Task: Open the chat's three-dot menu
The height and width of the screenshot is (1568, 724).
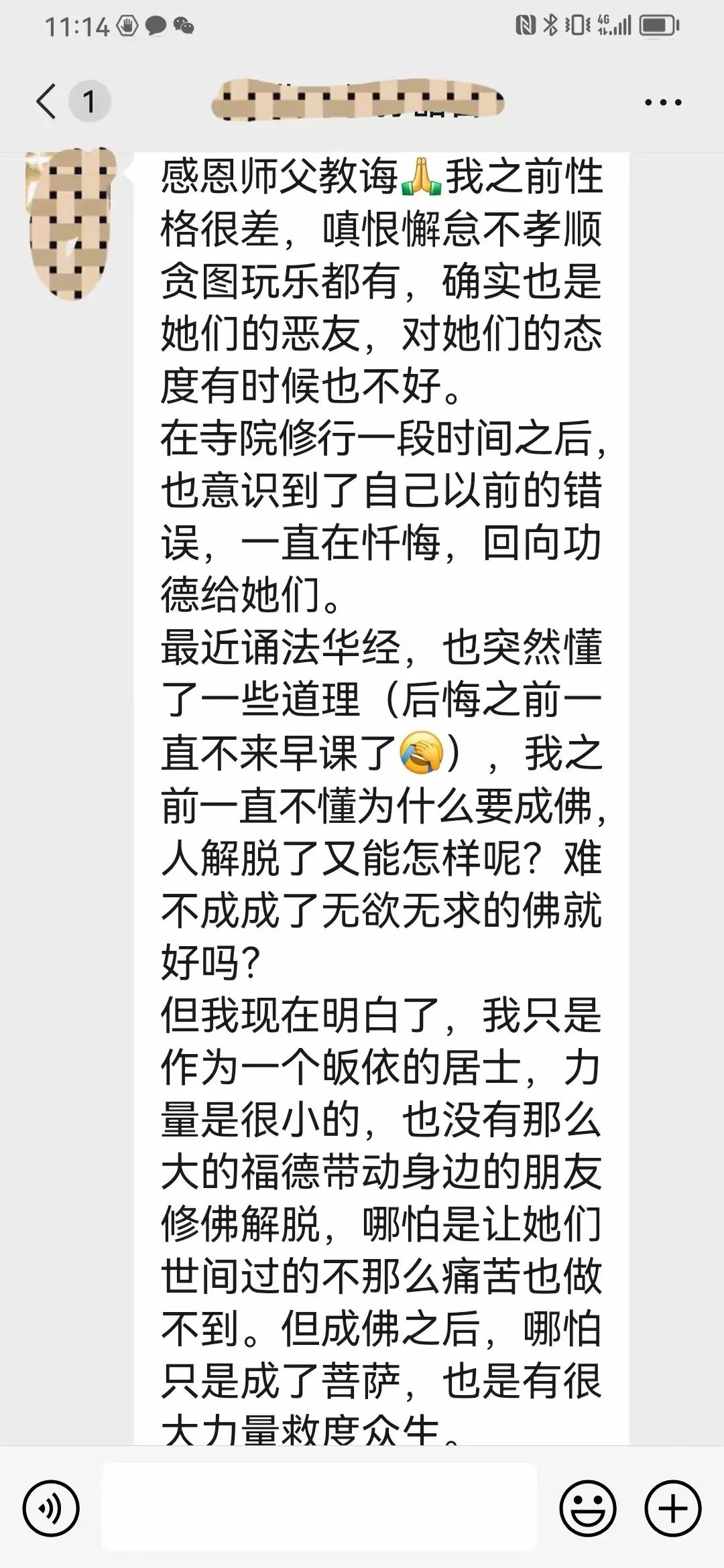Action: click(x=662, y=103)
